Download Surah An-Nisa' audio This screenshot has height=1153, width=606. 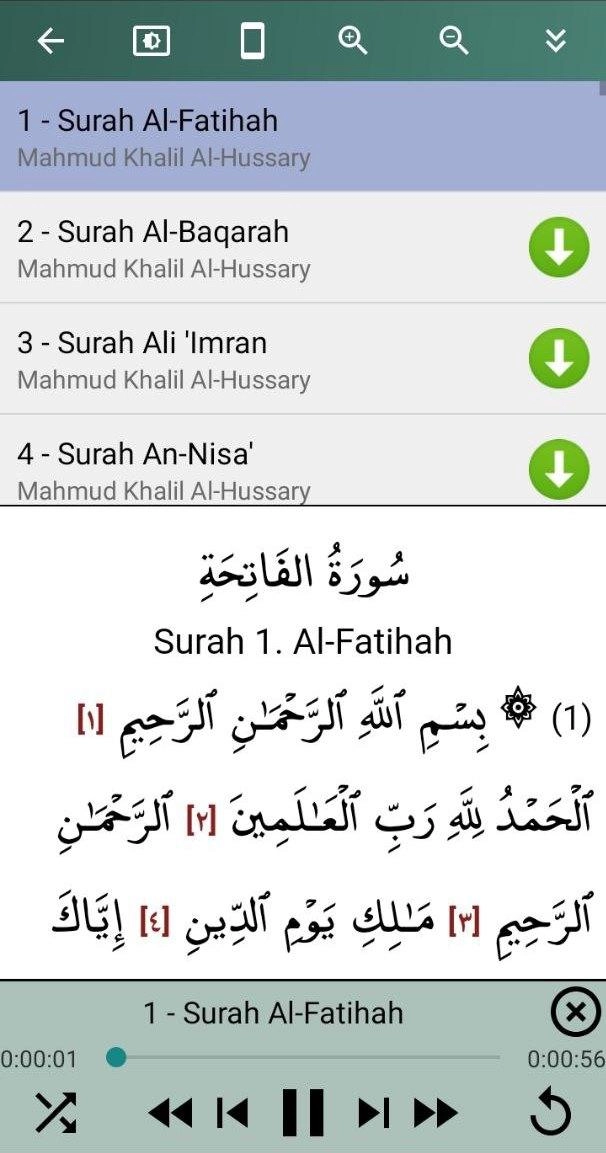[558, 468]
